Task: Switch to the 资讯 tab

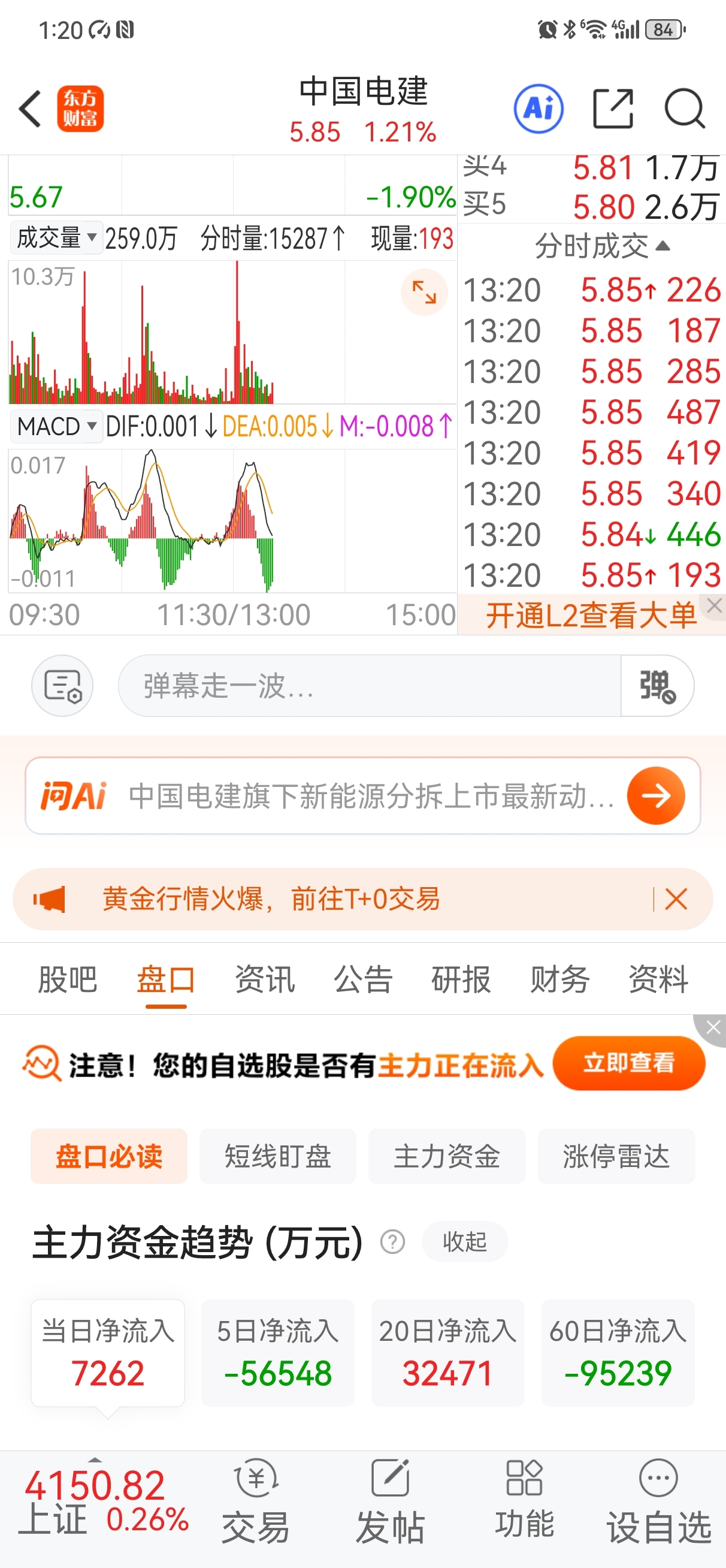Action: (x=265, y=979)
